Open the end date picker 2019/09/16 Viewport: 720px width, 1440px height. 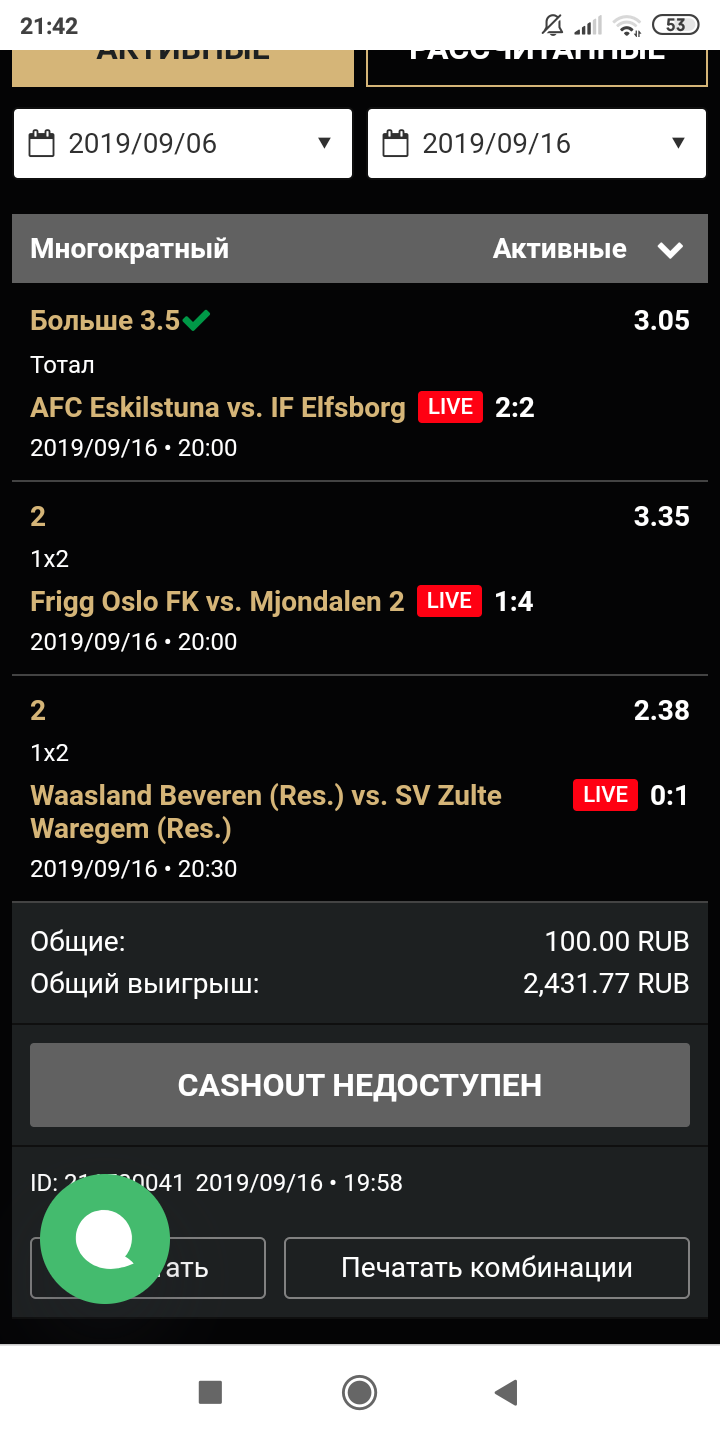pos(537,144)
